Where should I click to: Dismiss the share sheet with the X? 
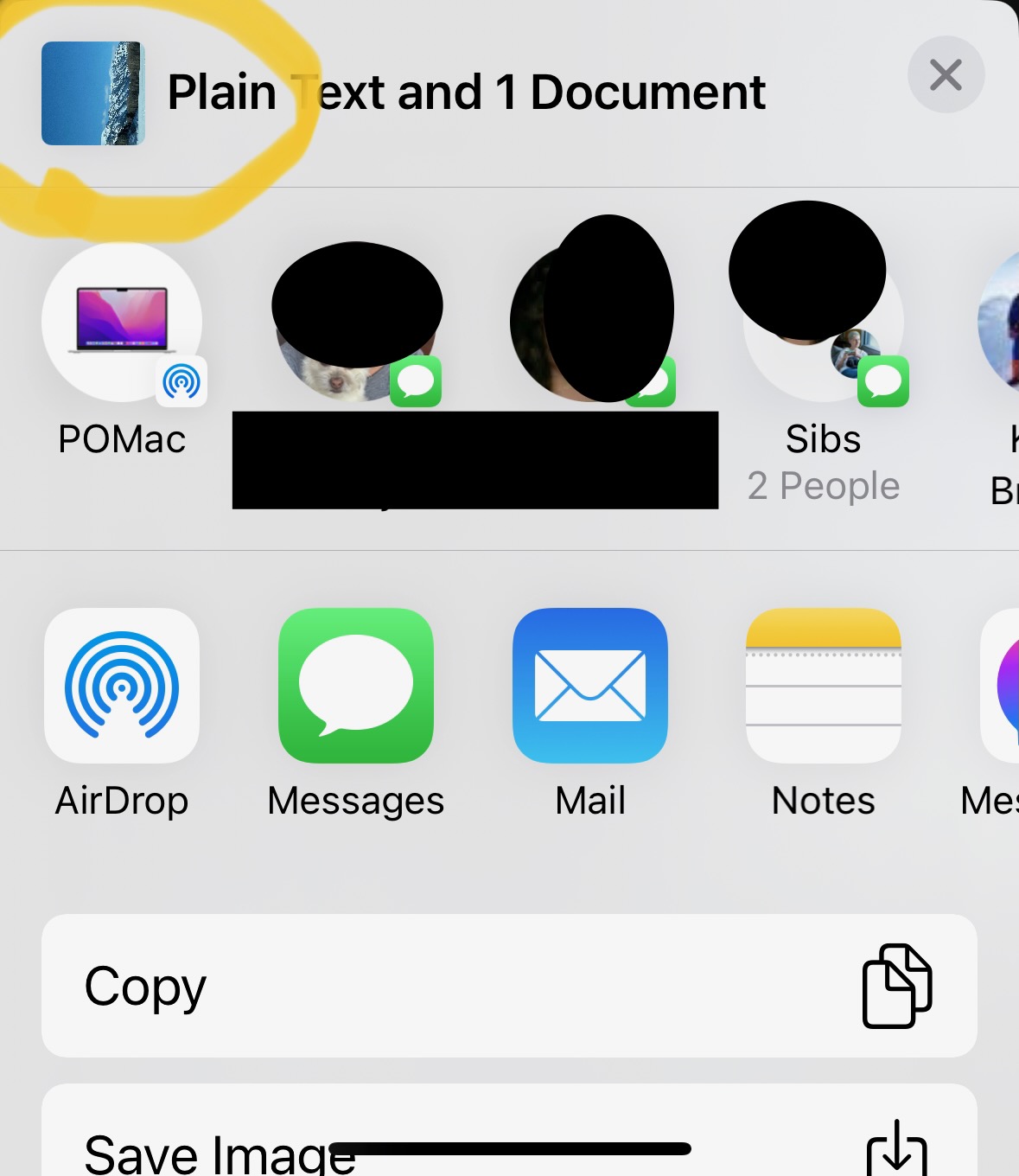pyautogui.click(x=946, y=75)
